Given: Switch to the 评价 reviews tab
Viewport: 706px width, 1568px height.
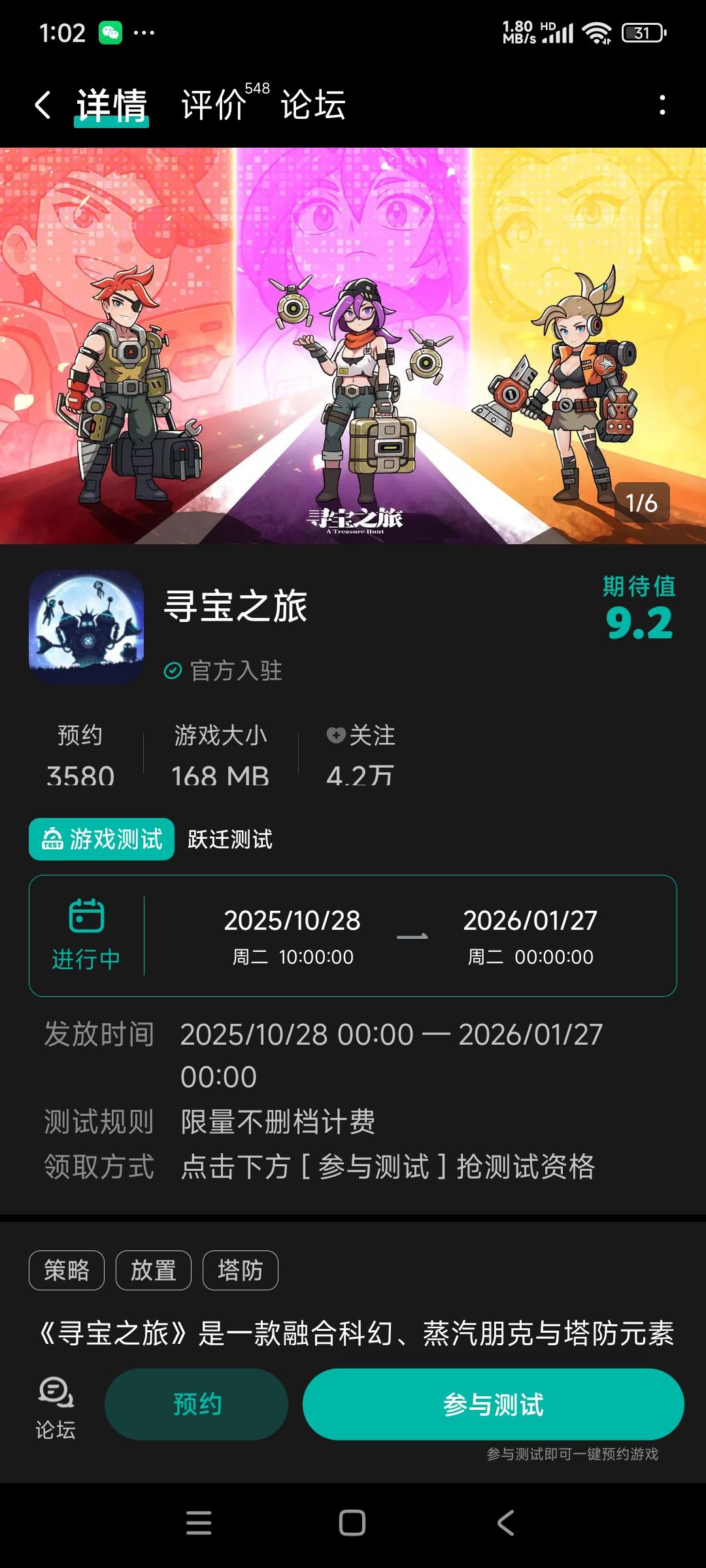Looking at the screenshot, I should click(214, 105).
